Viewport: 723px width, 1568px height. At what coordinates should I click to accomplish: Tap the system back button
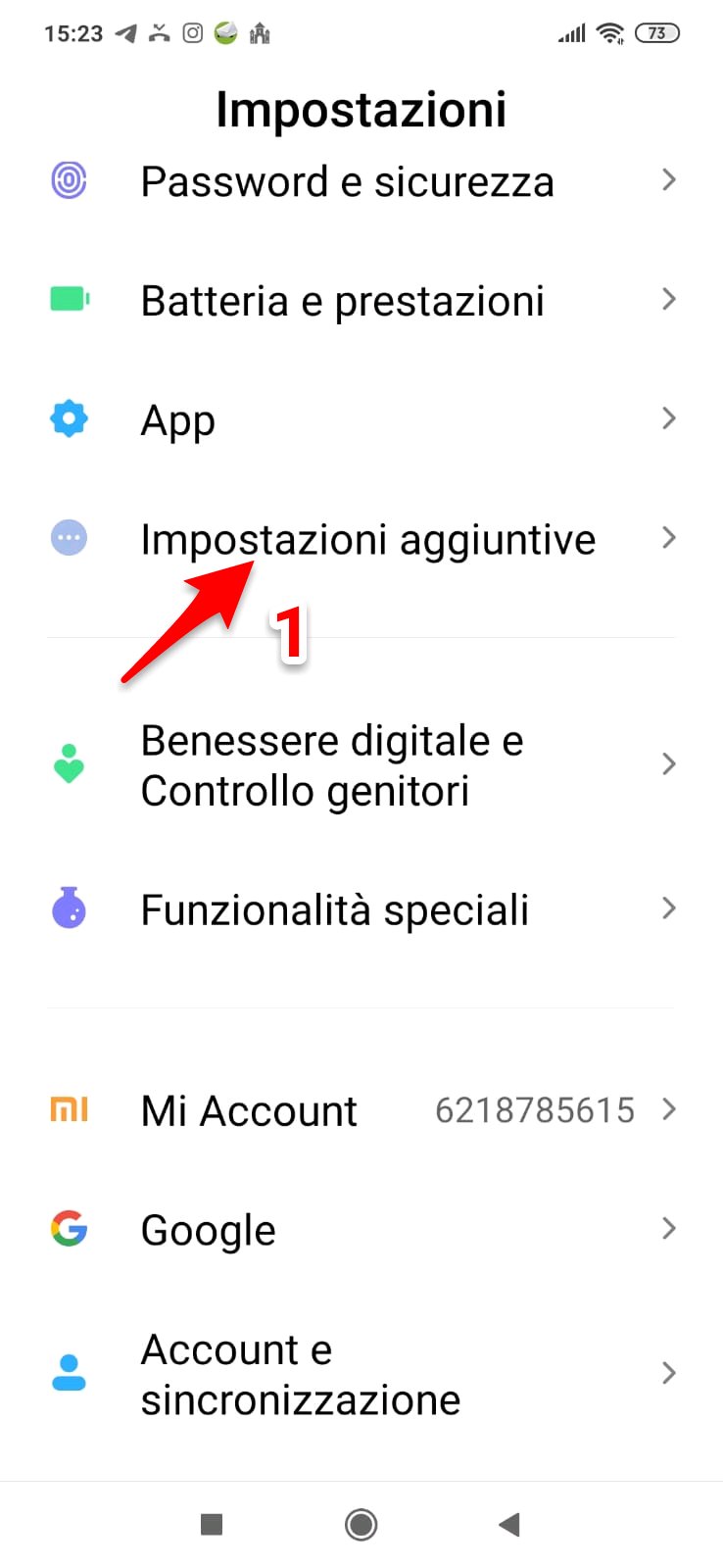point(509,1524)
